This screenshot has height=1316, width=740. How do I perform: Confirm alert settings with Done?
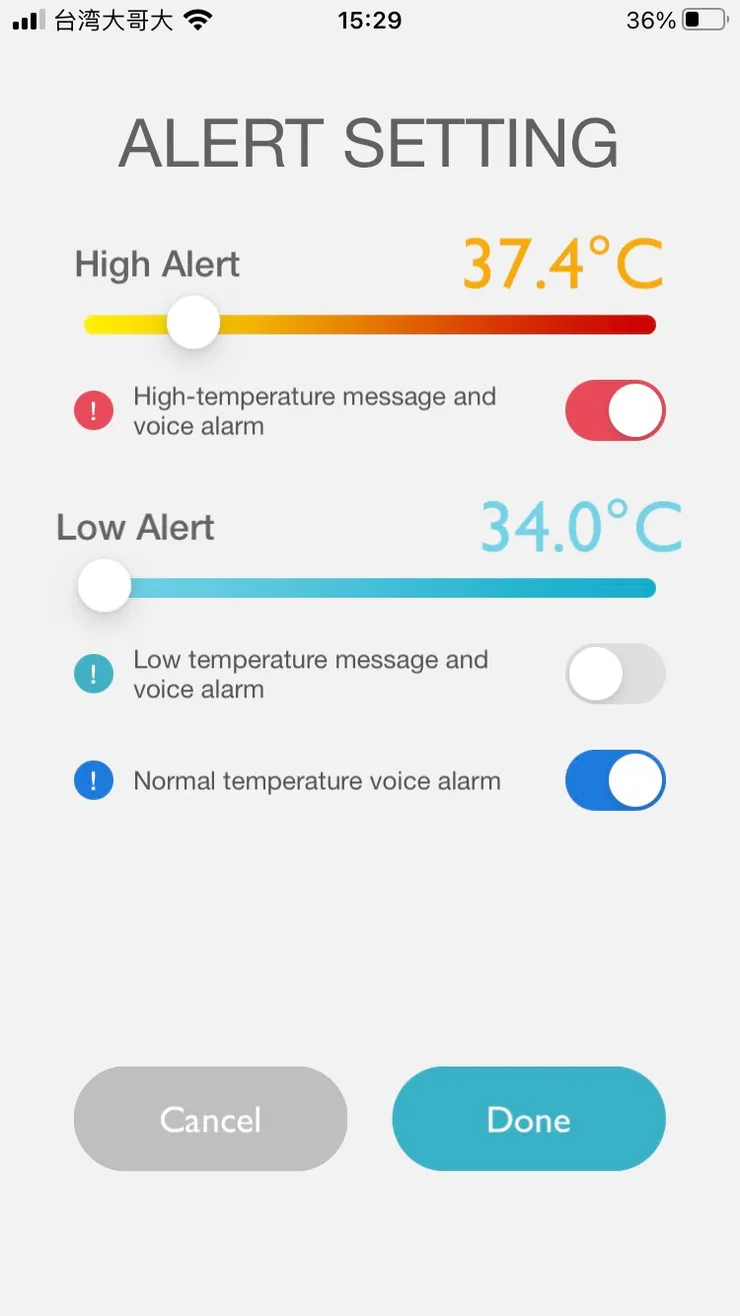point(528,1119)
